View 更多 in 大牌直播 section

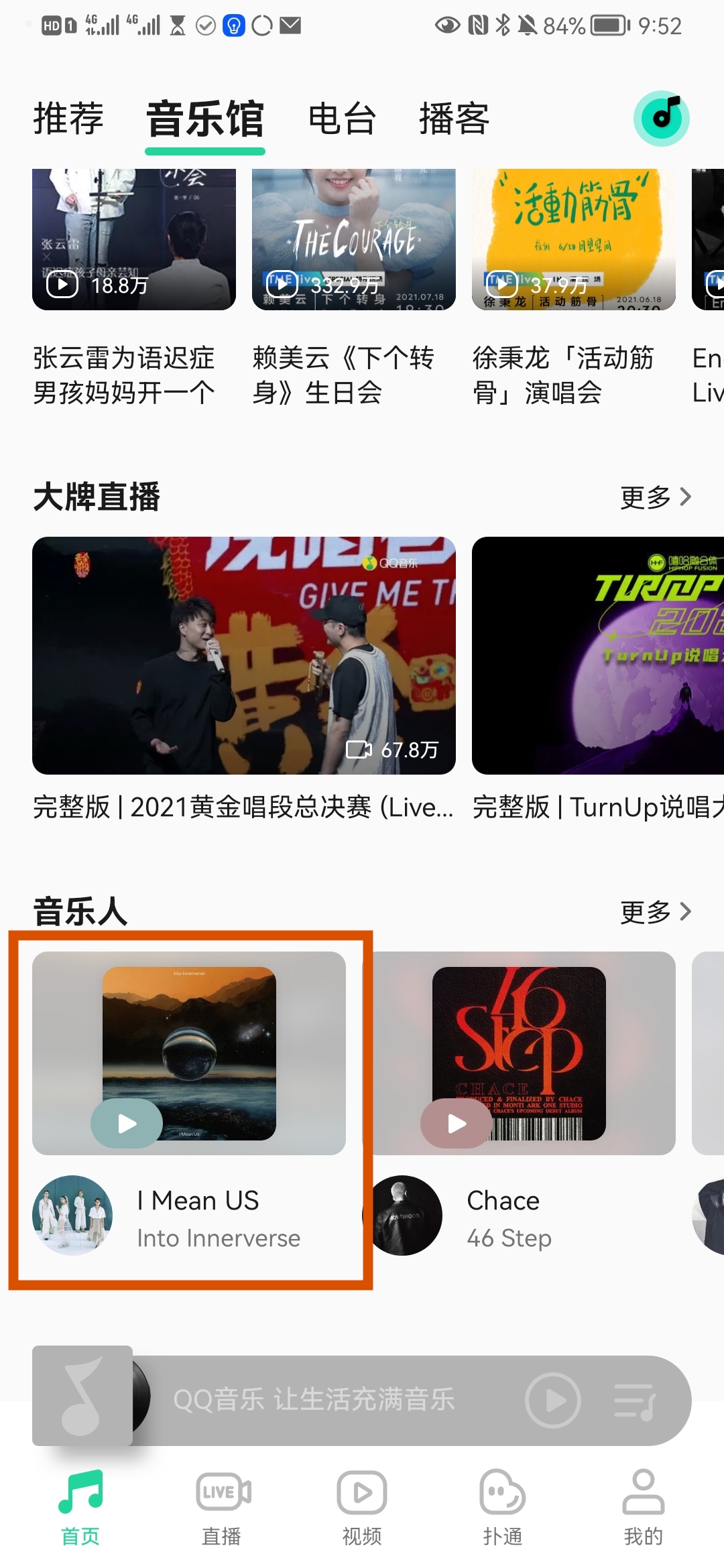[x=655, y=497]
